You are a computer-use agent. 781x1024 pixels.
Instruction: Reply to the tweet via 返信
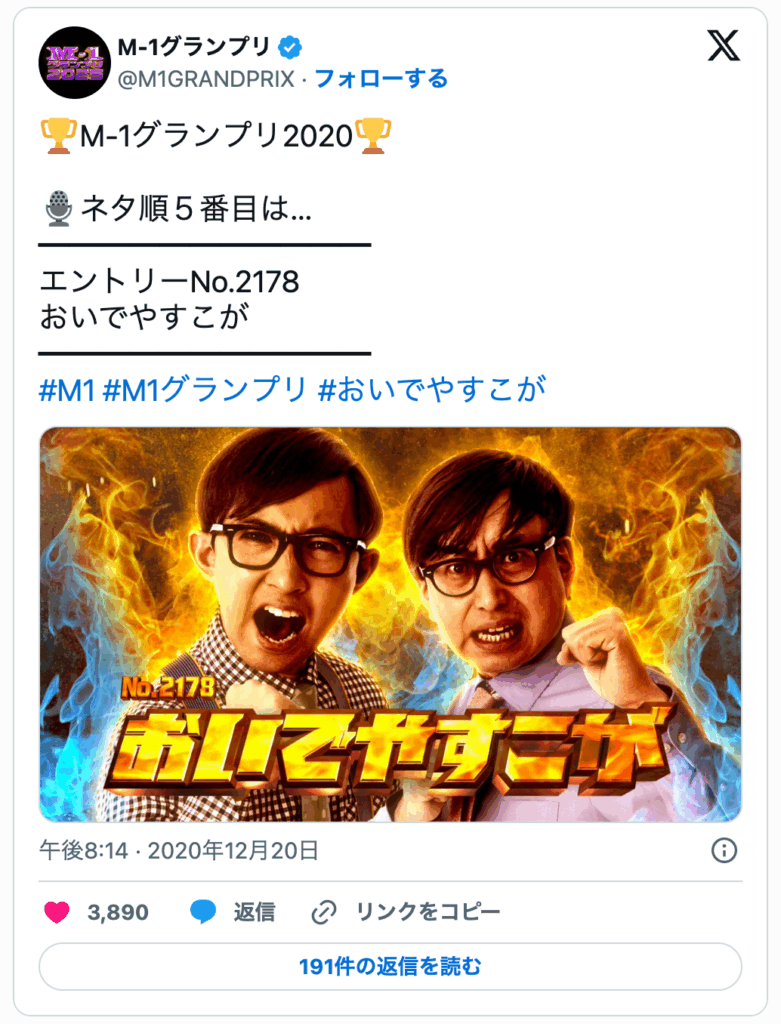pos(233,912)
